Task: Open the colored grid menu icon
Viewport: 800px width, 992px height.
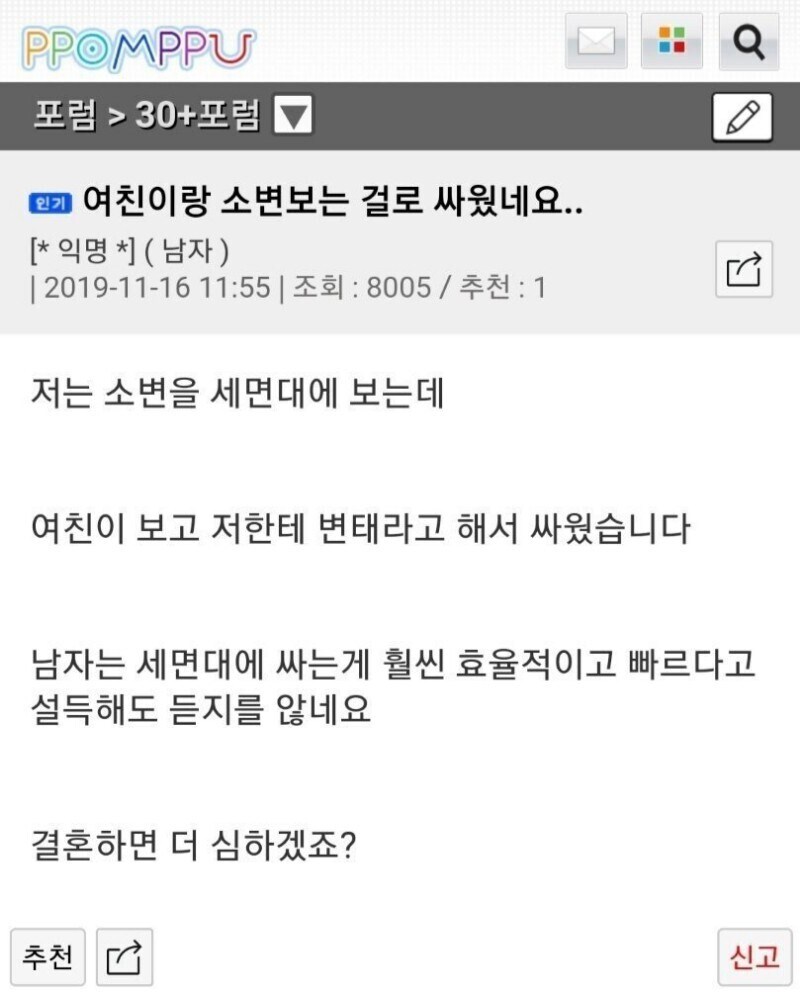Action: tap(673, 41)
